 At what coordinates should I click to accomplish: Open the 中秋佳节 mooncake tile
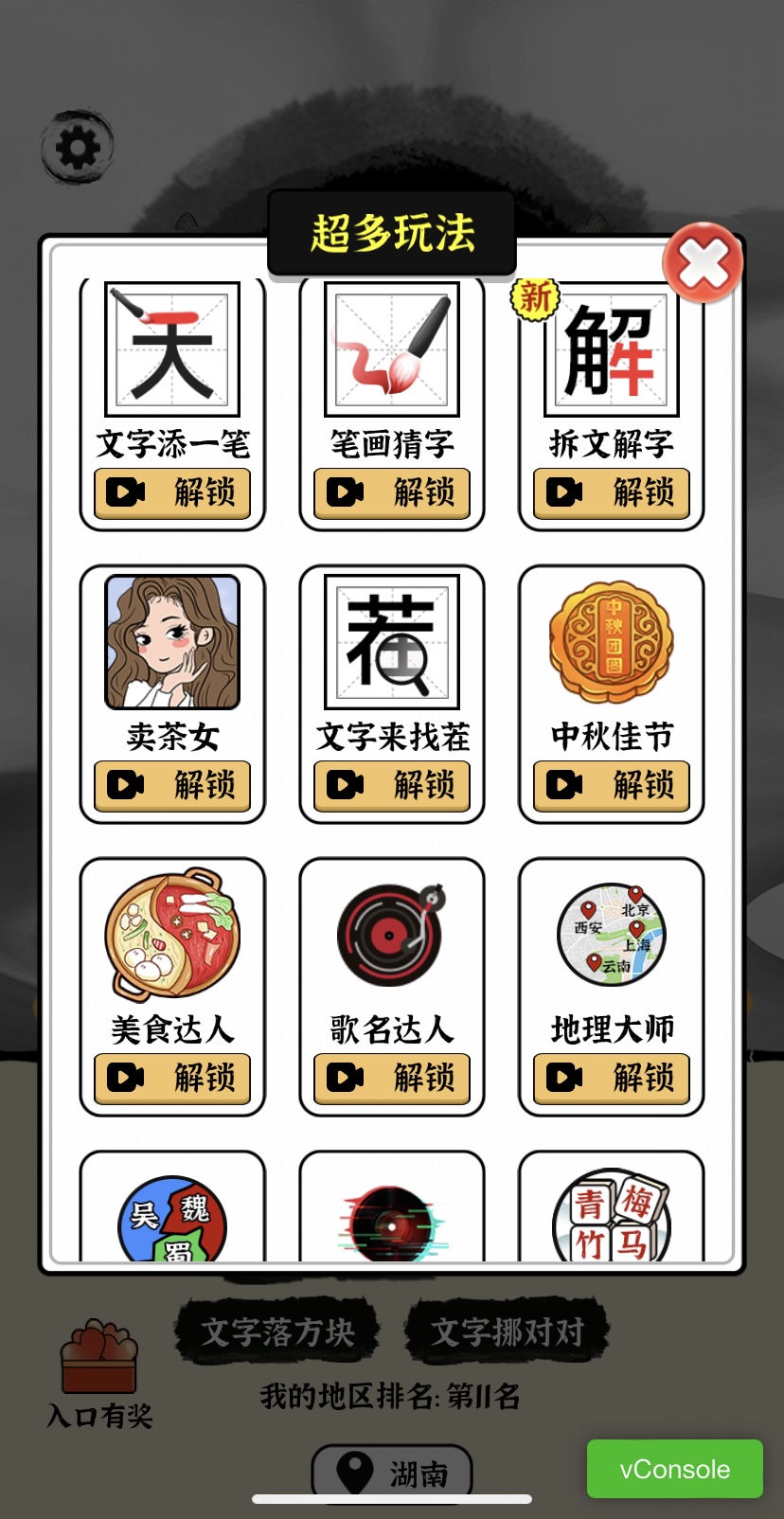612,642
